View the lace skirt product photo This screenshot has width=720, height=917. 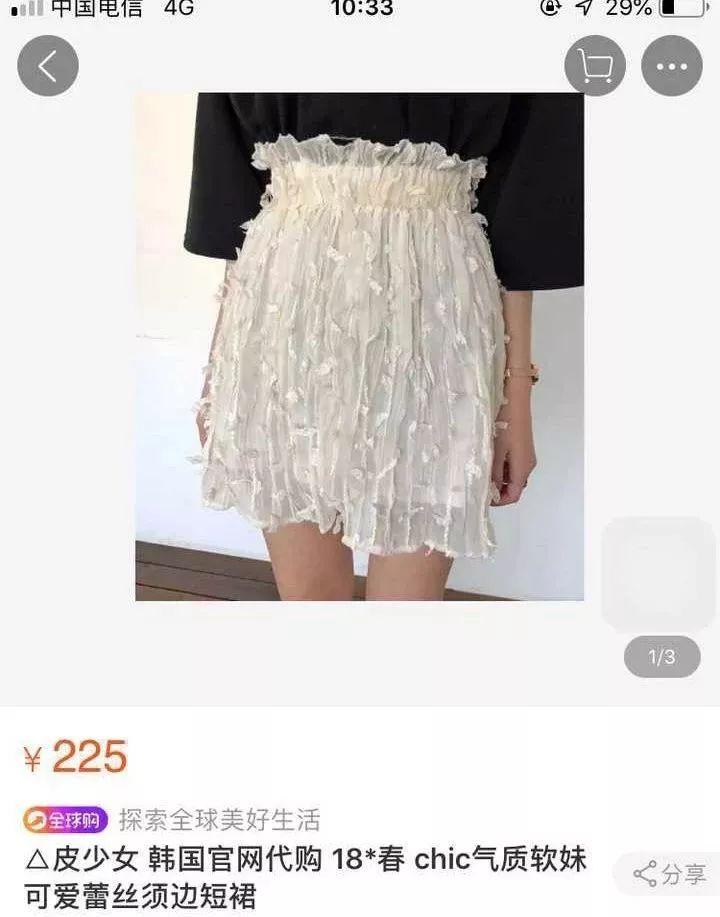359,346
